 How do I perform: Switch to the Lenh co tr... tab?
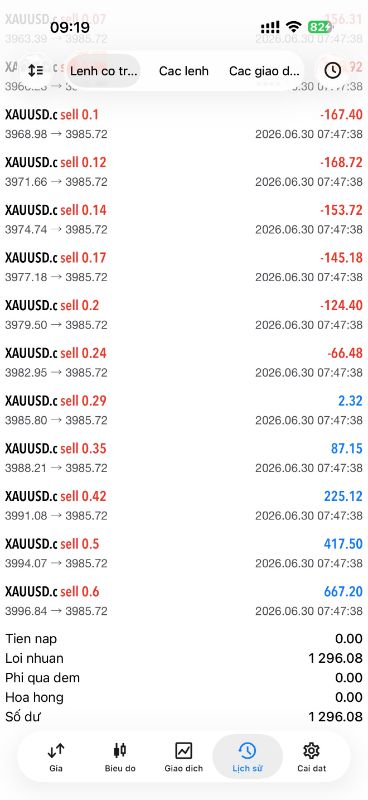[104, 71]
